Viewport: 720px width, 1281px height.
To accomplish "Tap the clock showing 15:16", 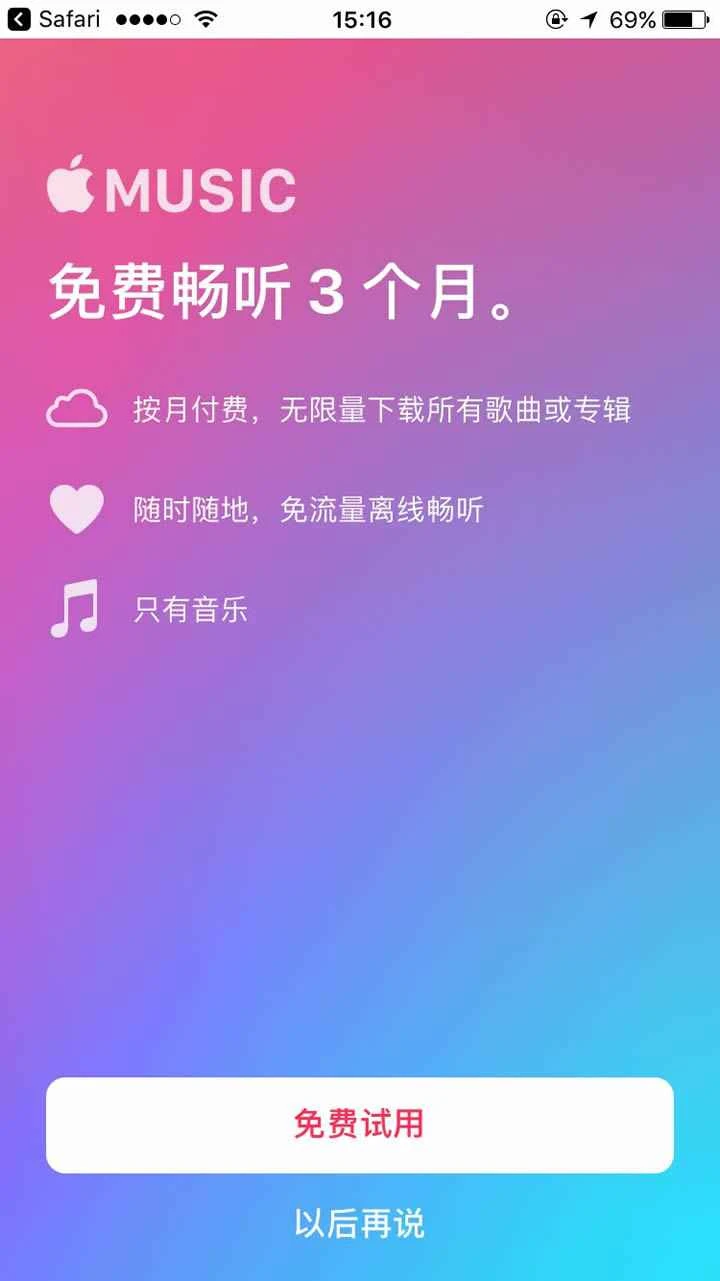I will point(363,17).
